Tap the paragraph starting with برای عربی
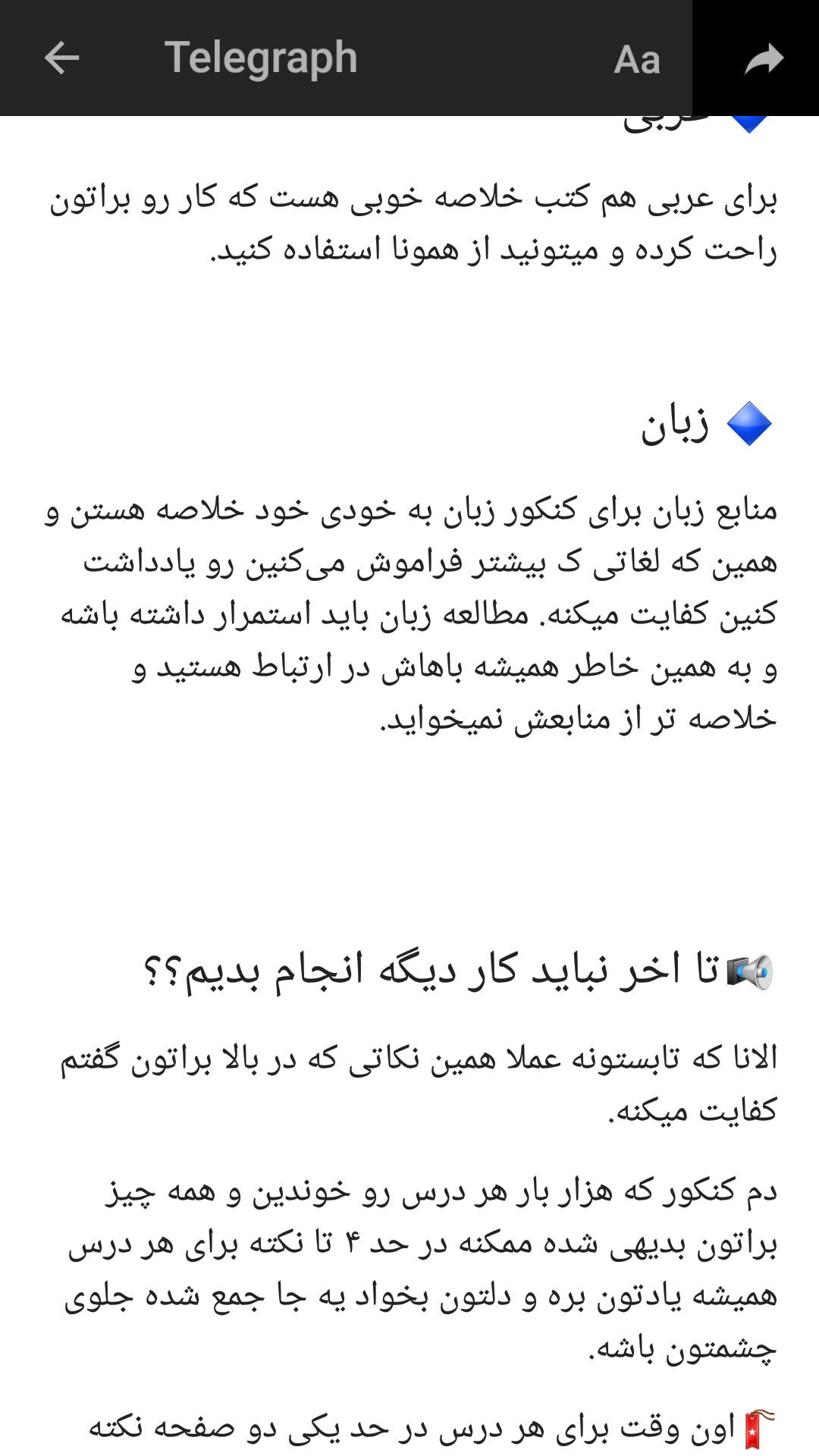819x1456 pixels. [409, 224]
